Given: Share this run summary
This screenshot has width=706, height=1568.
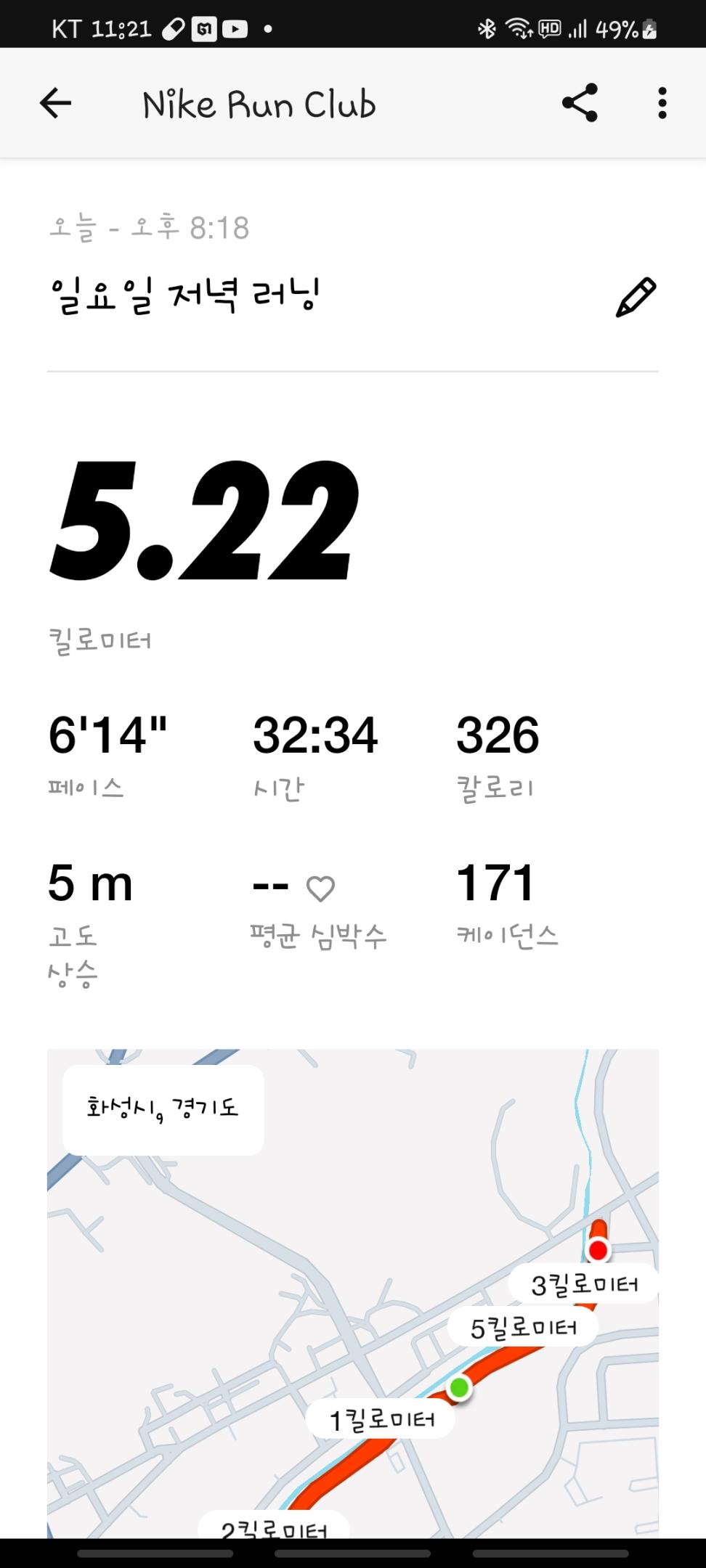Looking at the screenshot, I should 580,103.
